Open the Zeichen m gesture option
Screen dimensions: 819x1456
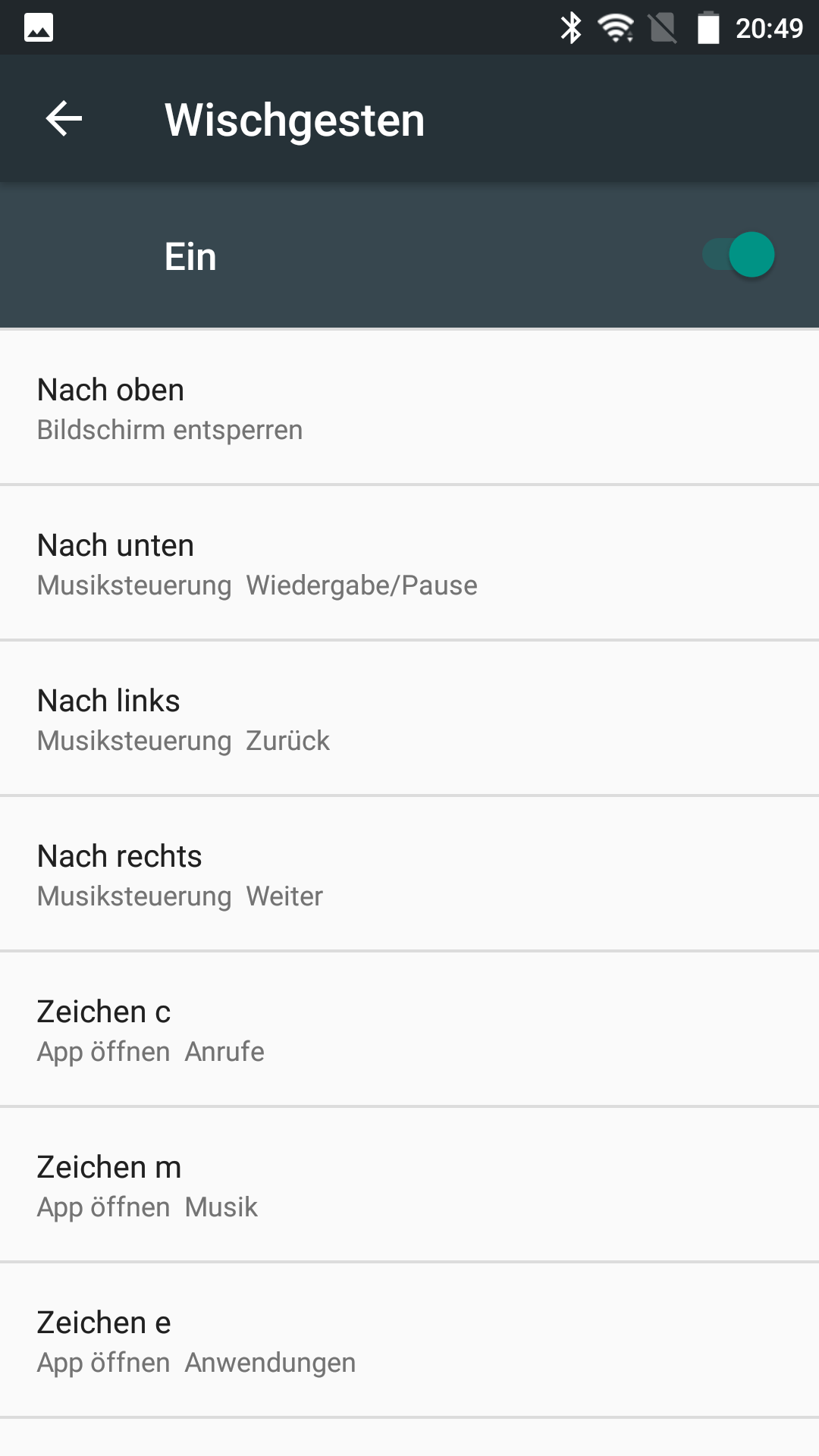point(409,1185)
